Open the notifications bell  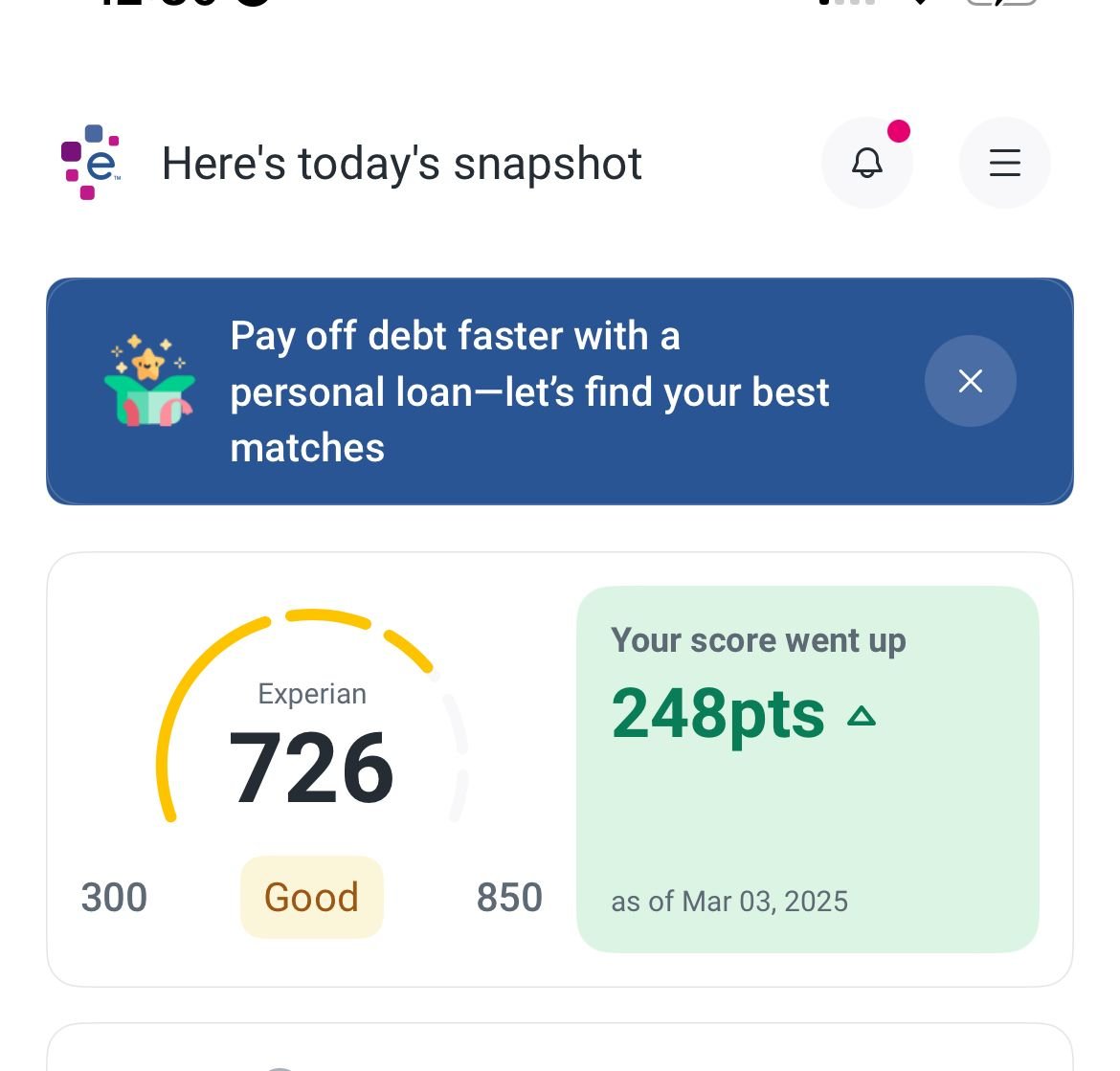(x=867, y=163)
